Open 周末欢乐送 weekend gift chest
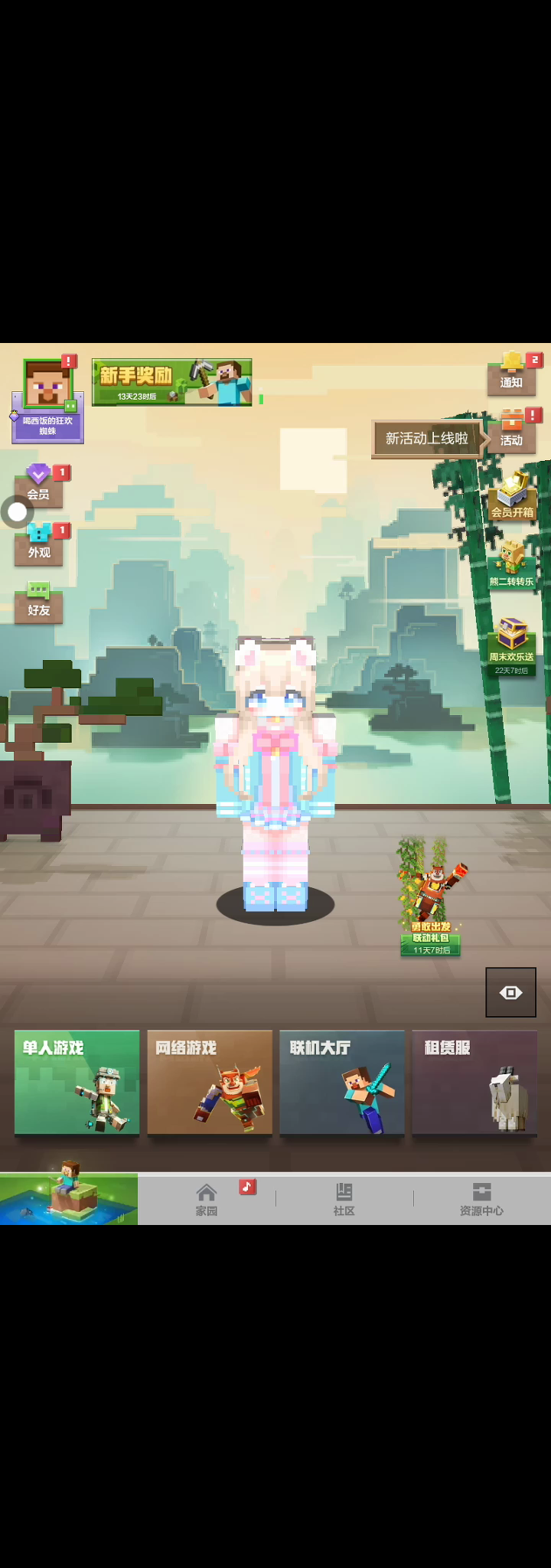 (511, 645)
